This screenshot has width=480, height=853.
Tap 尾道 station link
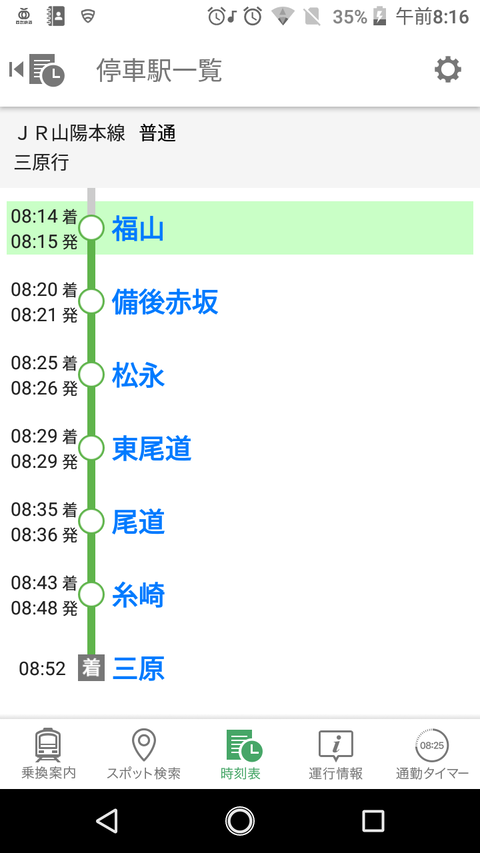click(138, 522)
